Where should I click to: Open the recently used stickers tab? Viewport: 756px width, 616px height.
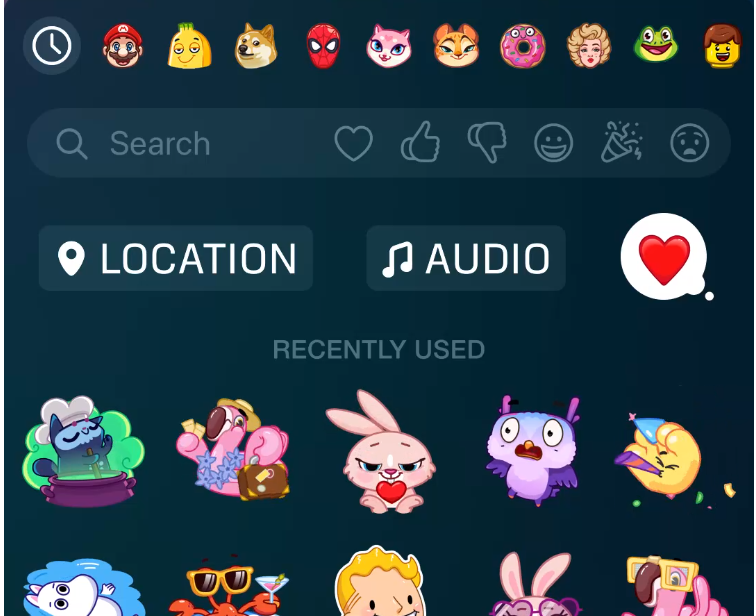coord(52,46)
